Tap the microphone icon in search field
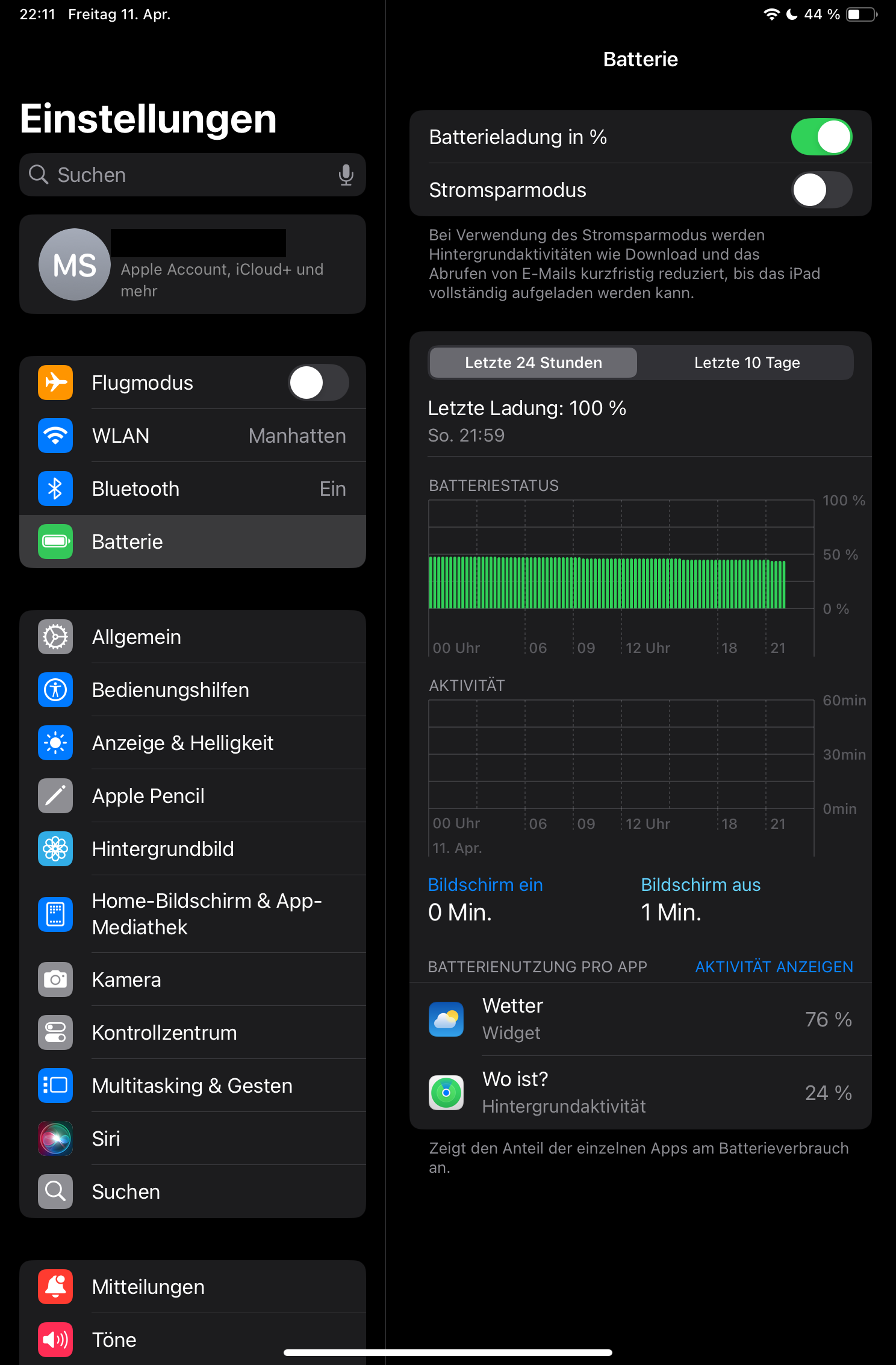This screenshot has width=896, height=1365. point(346,175)
